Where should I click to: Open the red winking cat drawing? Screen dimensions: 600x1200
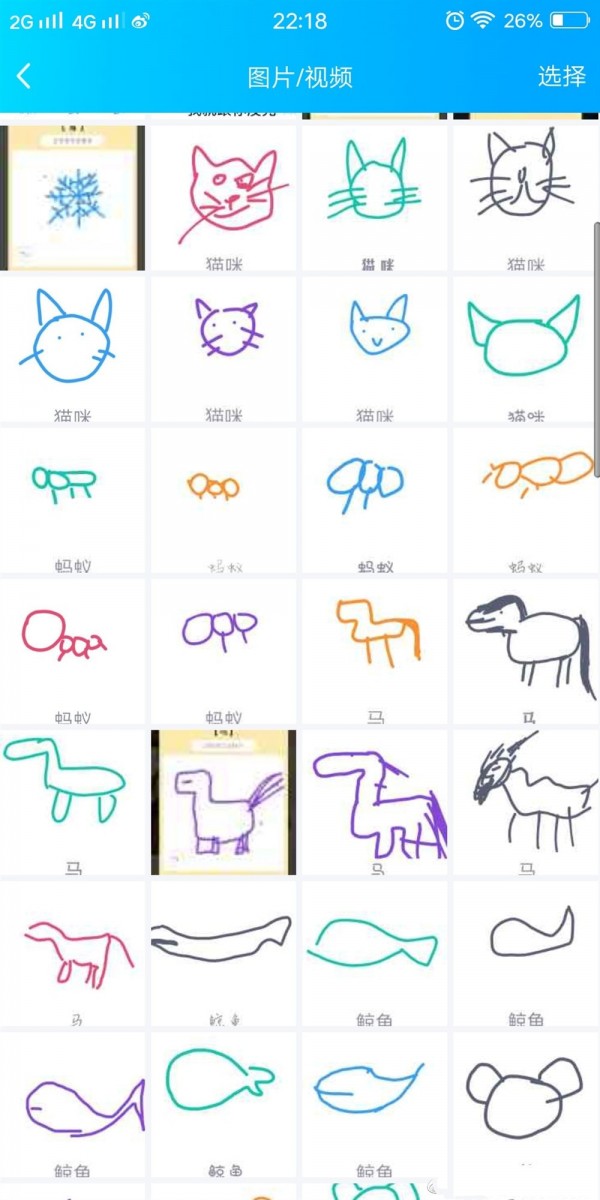[224, 197]
